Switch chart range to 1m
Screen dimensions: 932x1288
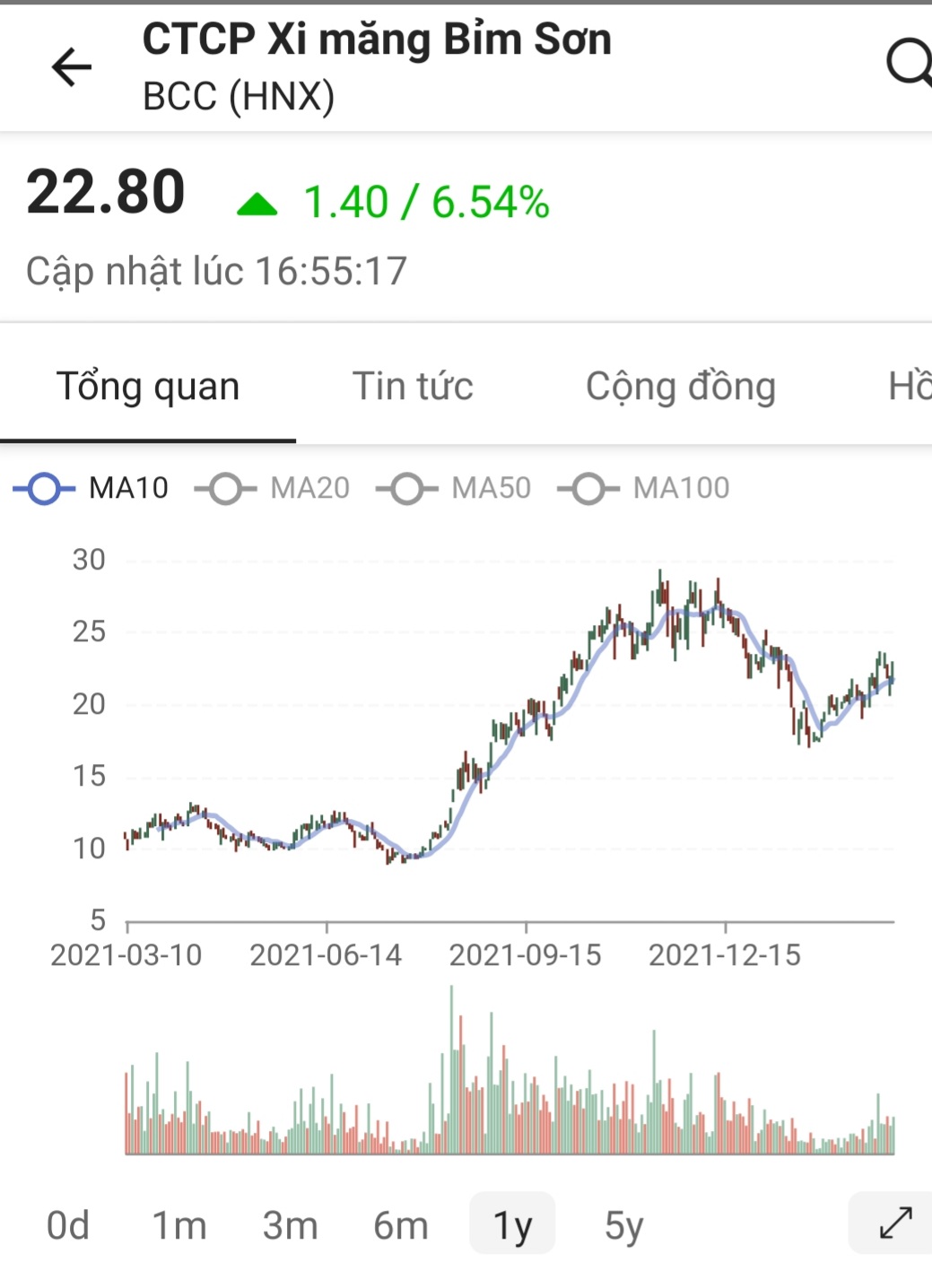point(179,1225)
